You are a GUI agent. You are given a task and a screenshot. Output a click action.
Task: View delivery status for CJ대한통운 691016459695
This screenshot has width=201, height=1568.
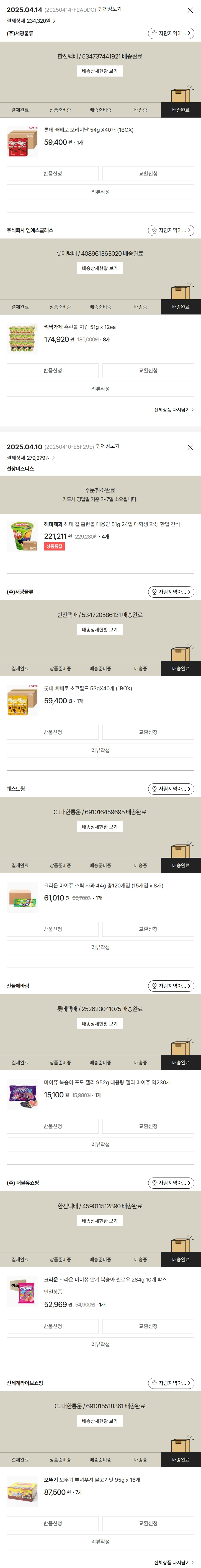click(100, 827)
